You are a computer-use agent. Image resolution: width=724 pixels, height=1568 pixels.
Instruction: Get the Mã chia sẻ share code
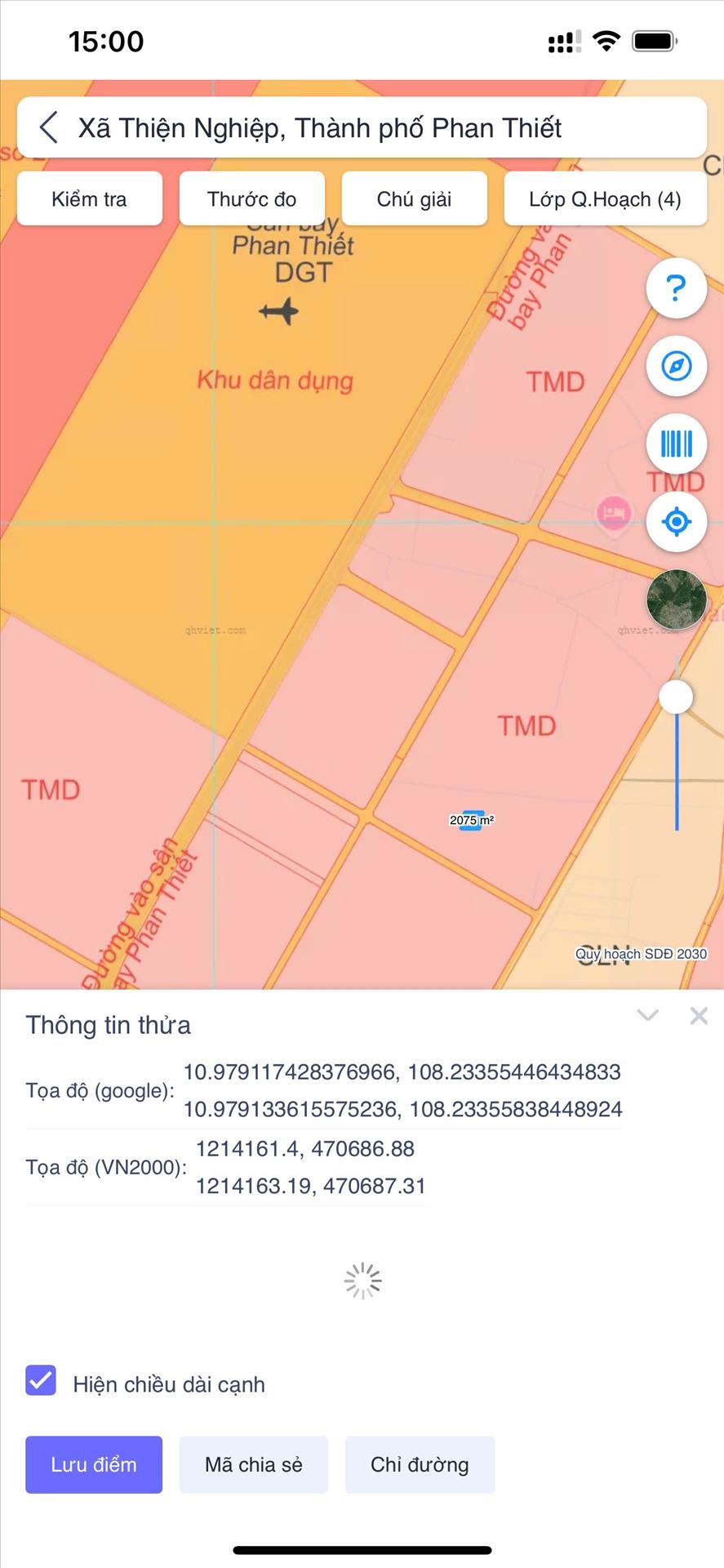click(x=253, y=1465)
